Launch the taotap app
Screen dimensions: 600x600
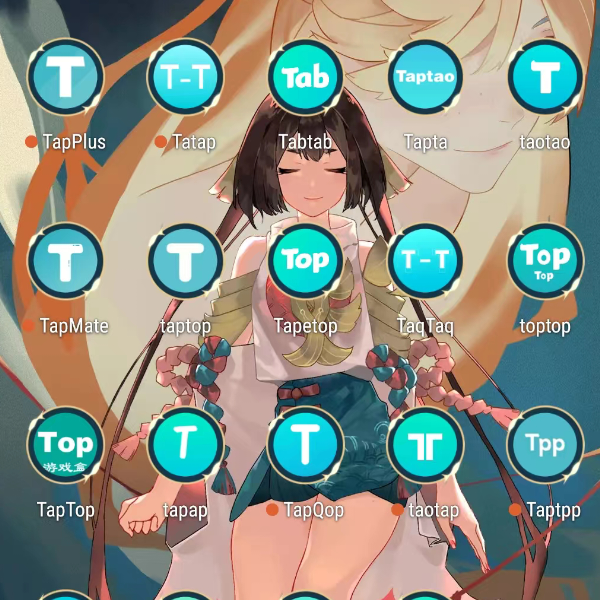point(425,445)
